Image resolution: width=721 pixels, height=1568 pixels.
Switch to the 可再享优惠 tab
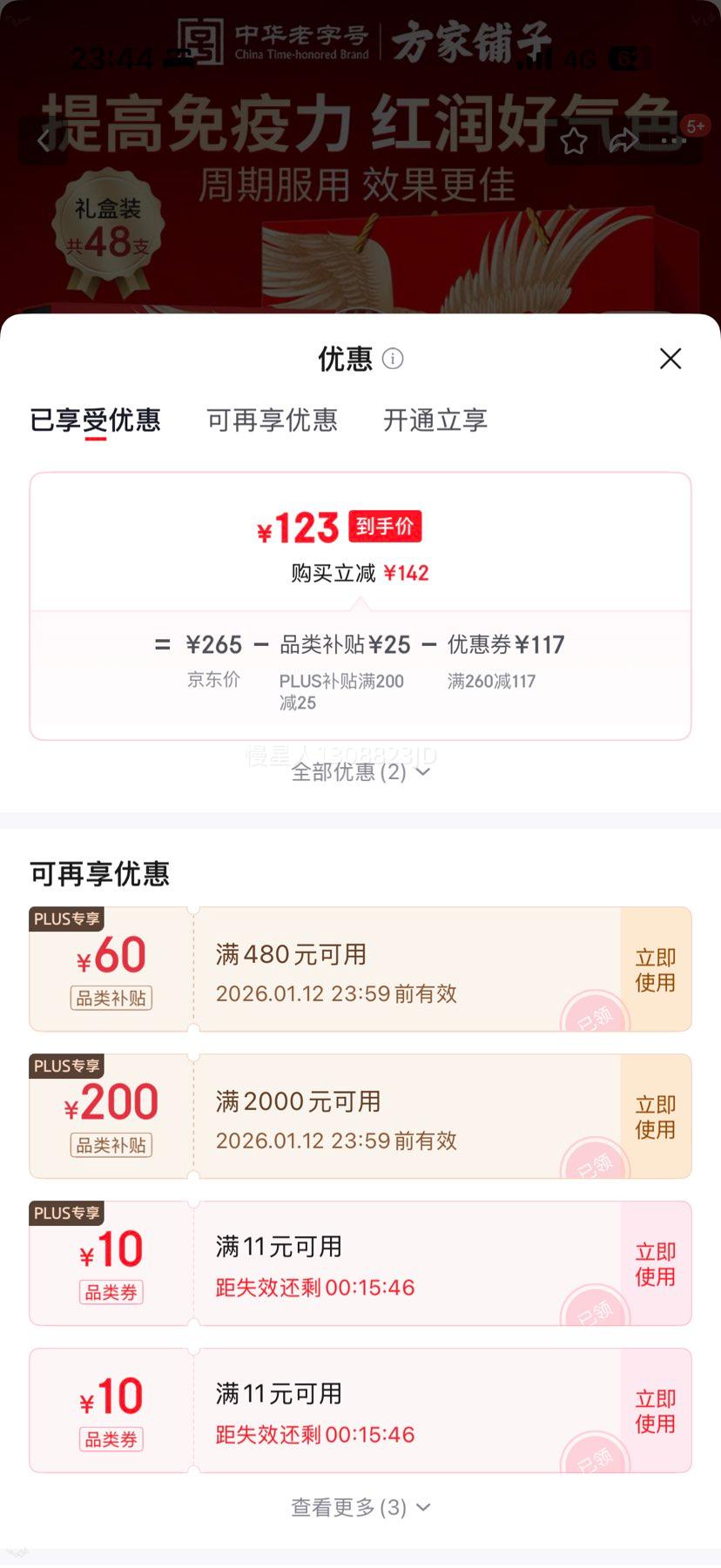coord(271,421)
